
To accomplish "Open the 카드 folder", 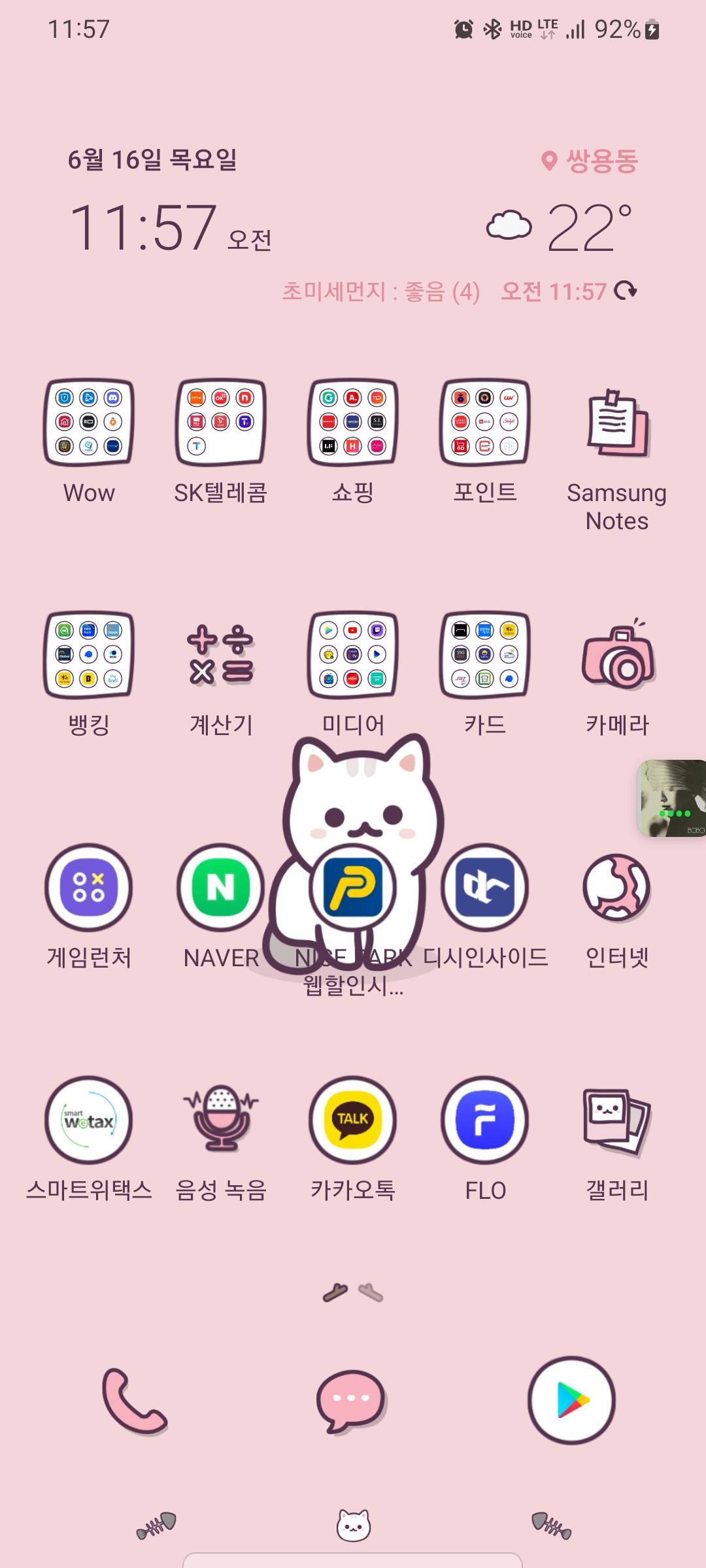I will point(485,655).
